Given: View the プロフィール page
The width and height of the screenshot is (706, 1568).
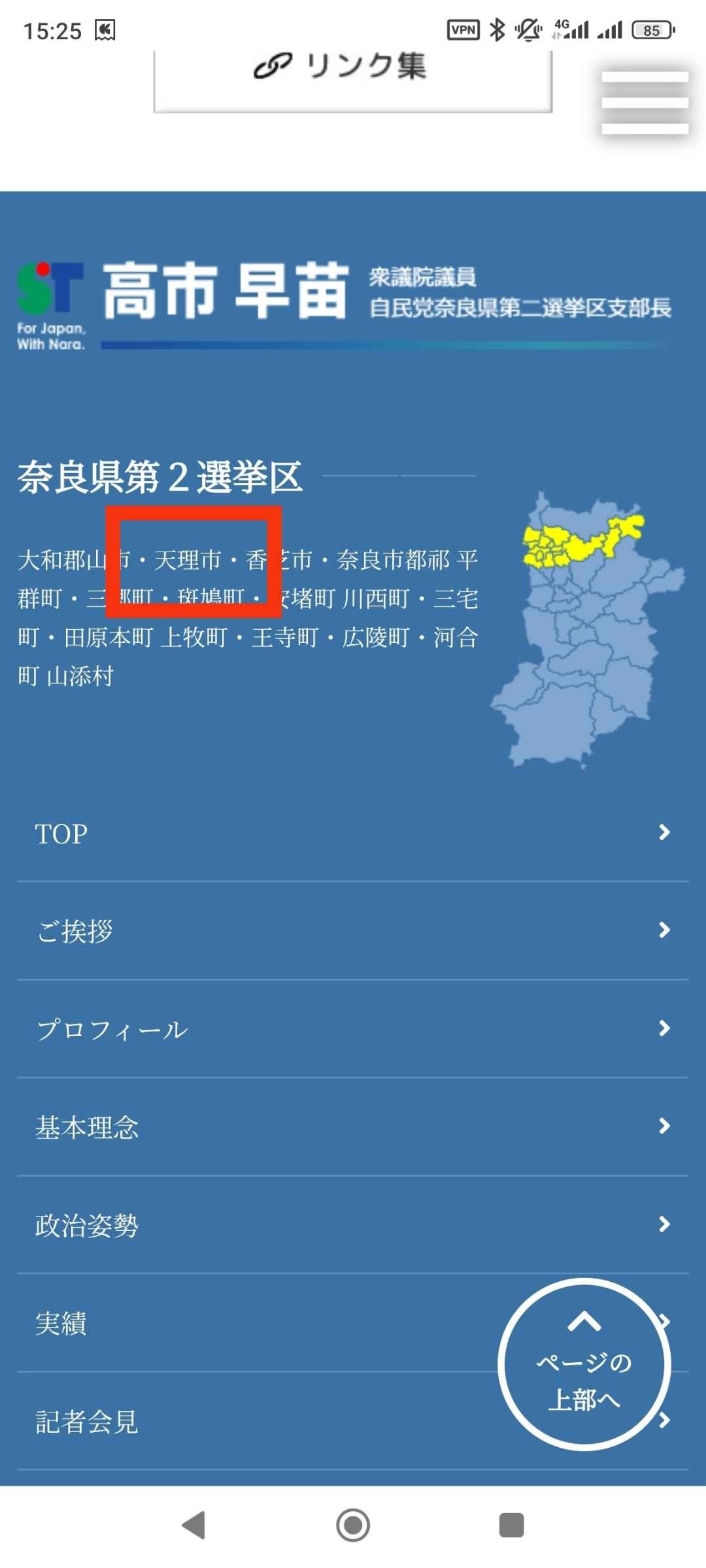Looking at the screenshot, I should [x=352, y=1029].
